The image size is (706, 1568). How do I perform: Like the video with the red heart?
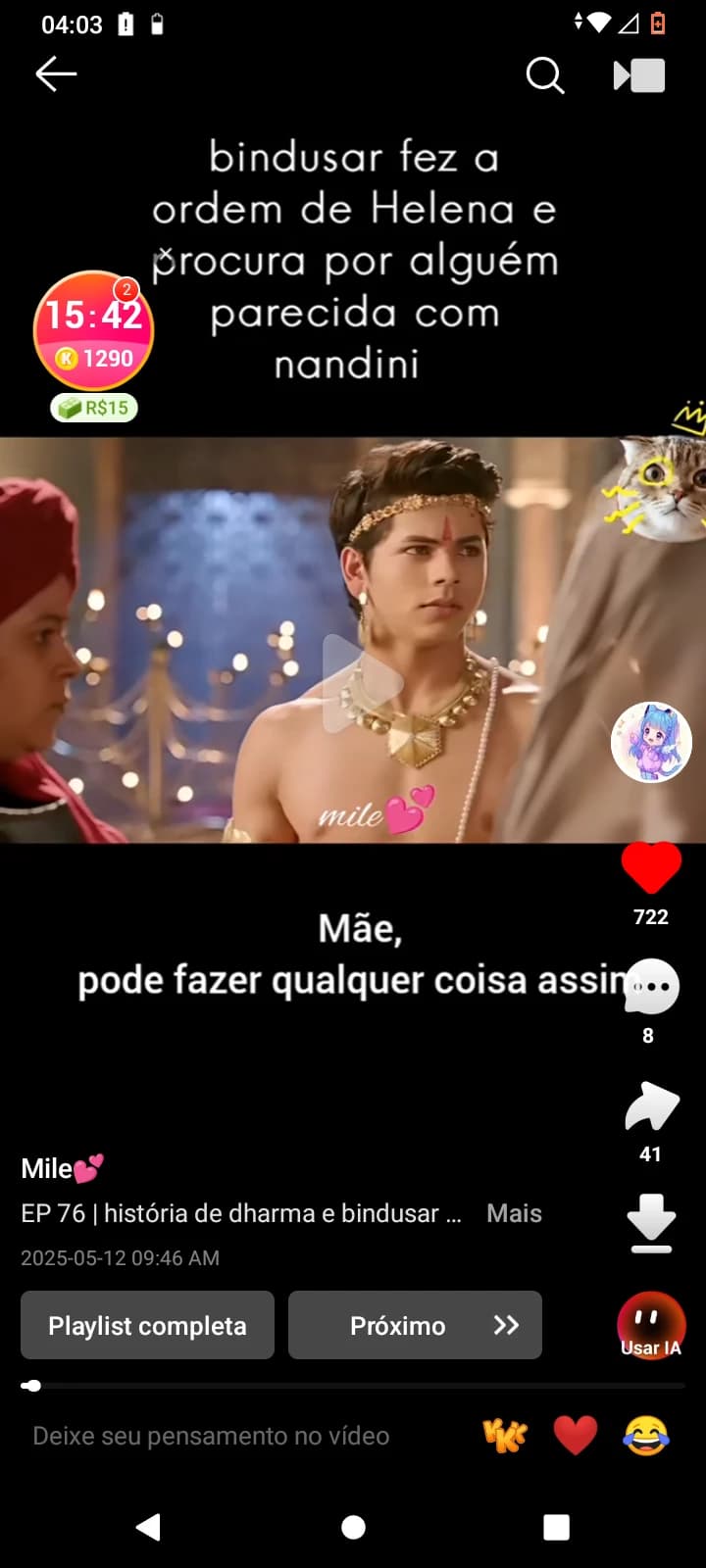click(651, 868)
